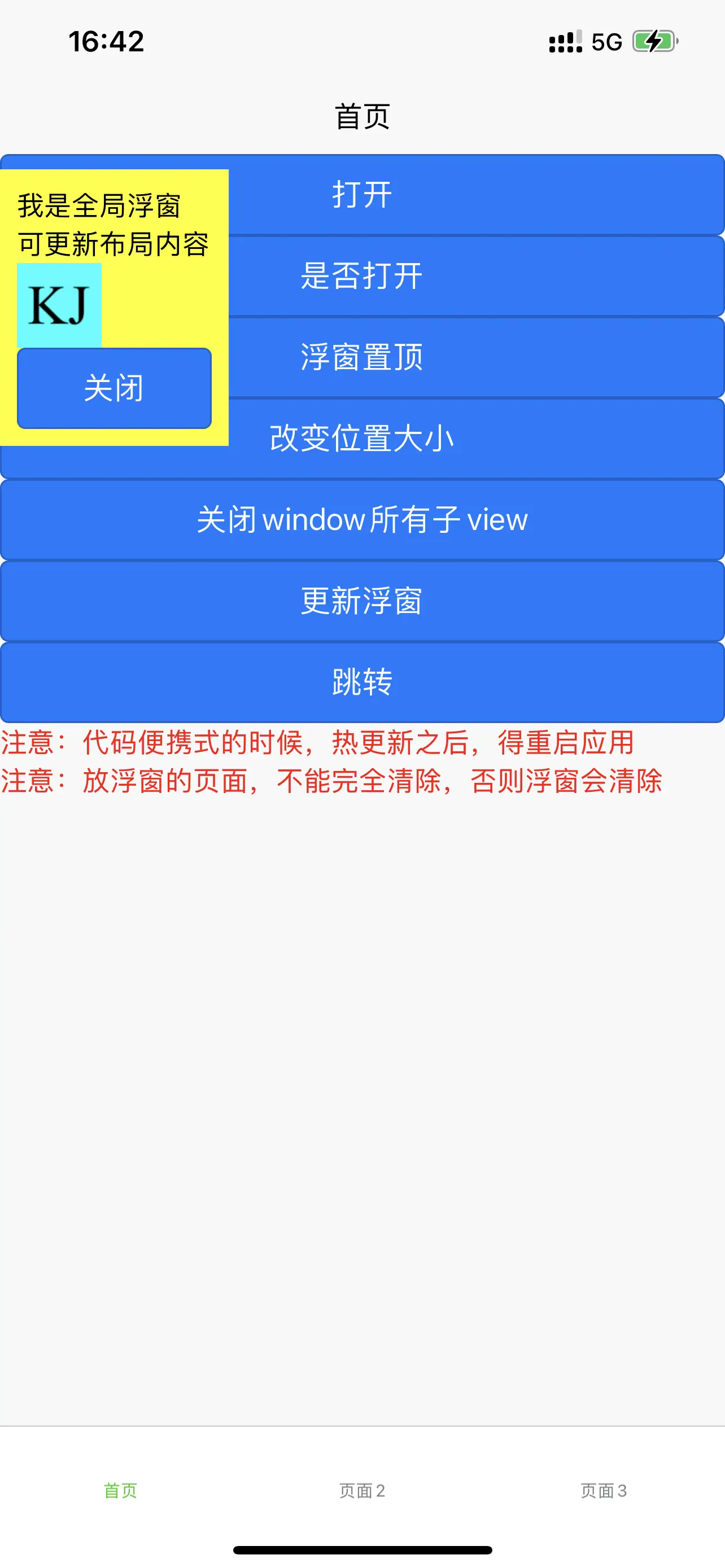Close the floating window with 关闭
Viewport: 725px width, 1568px height.
click(114, 388)
